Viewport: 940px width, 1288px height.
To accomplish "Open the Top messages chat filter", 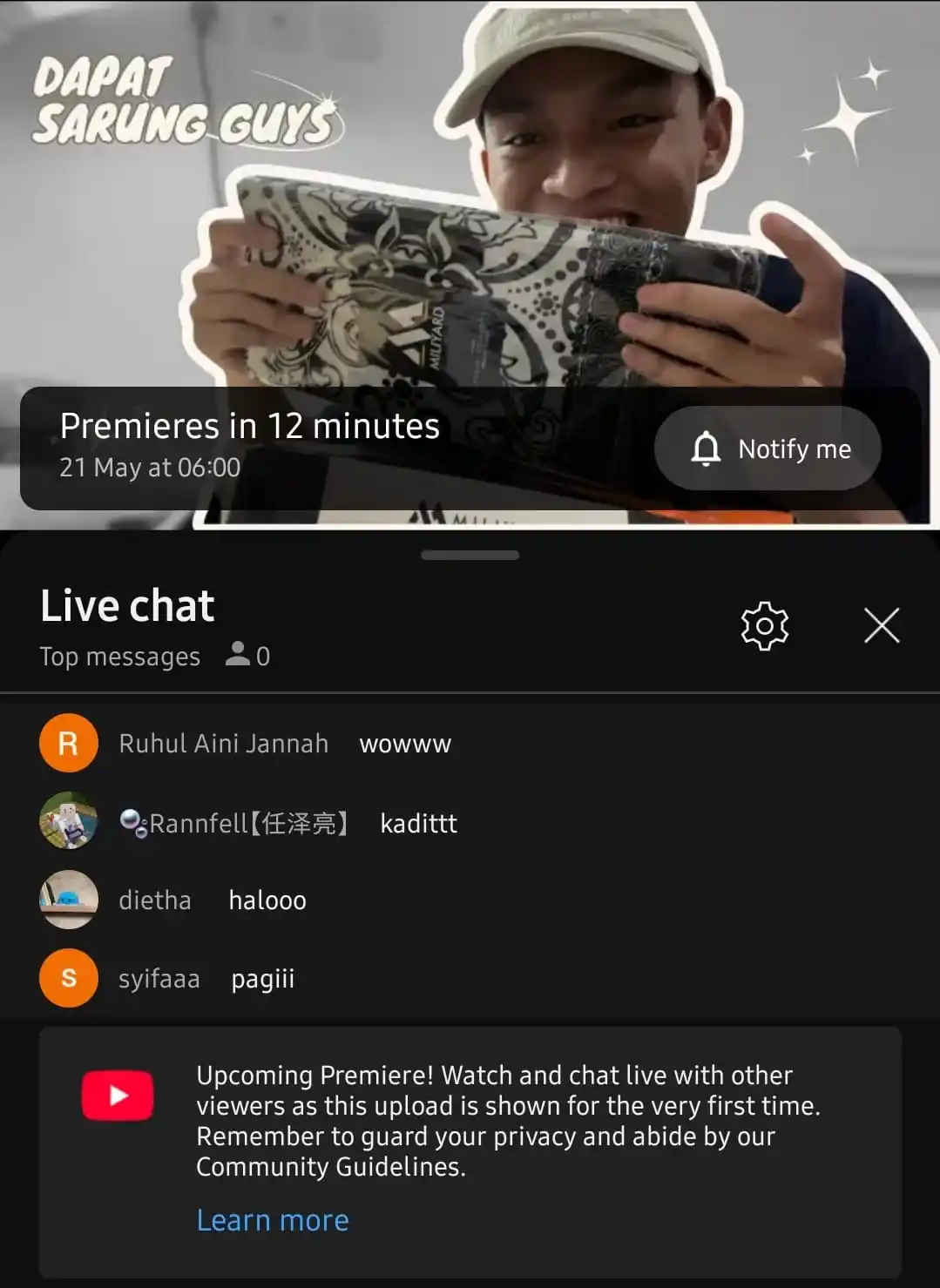I will tap(120, 657).
